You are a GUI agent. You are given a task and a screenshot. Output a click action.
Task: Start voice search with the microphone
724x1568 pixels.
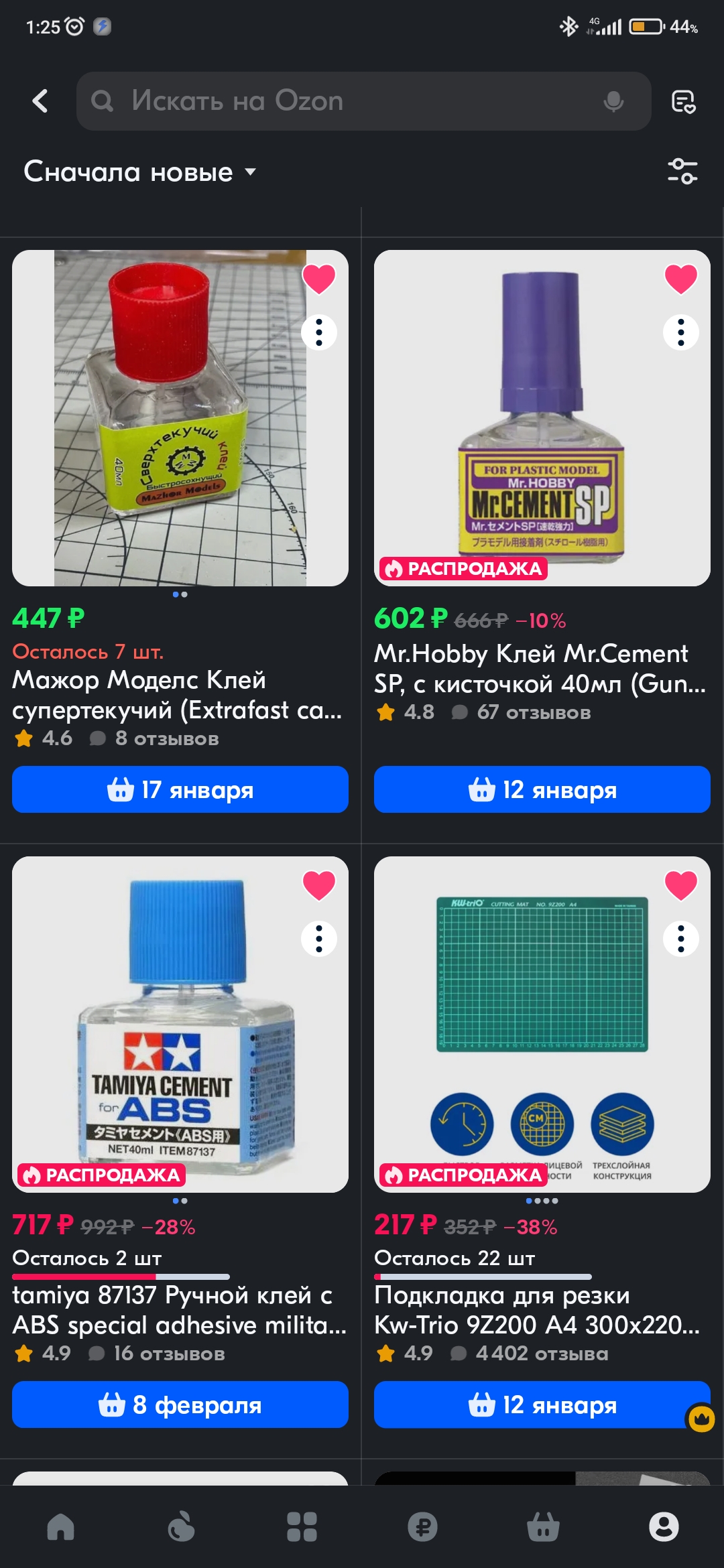(x=613, y=101)
